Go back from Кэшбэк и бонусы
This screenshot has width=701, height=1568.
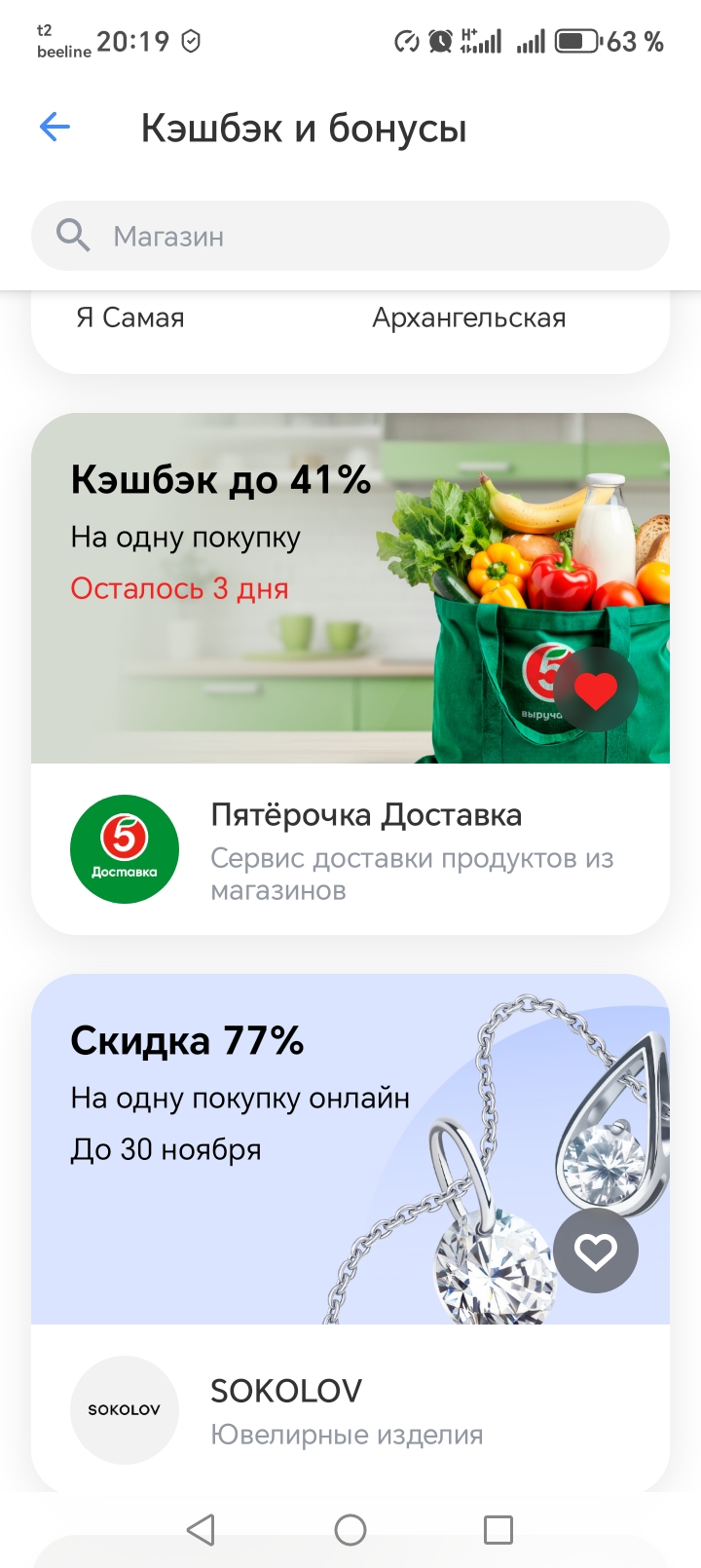tap(55, 127)
